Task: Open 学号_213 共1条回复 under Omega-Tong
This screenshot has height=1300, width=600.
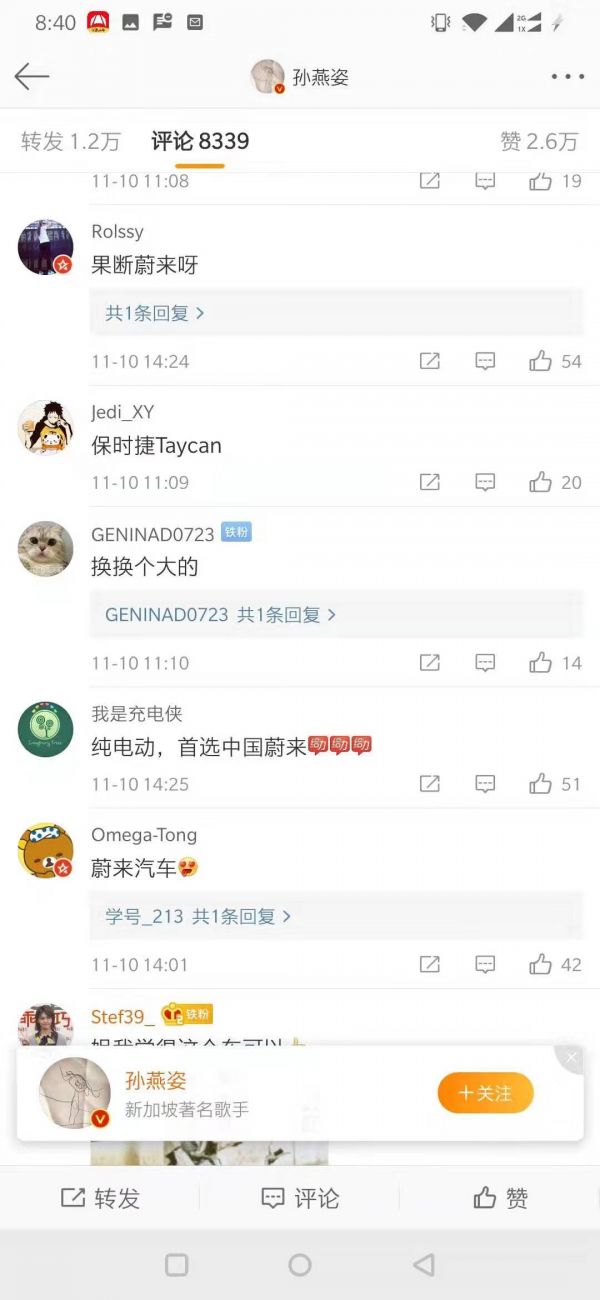Action: (x=198, y=916)
